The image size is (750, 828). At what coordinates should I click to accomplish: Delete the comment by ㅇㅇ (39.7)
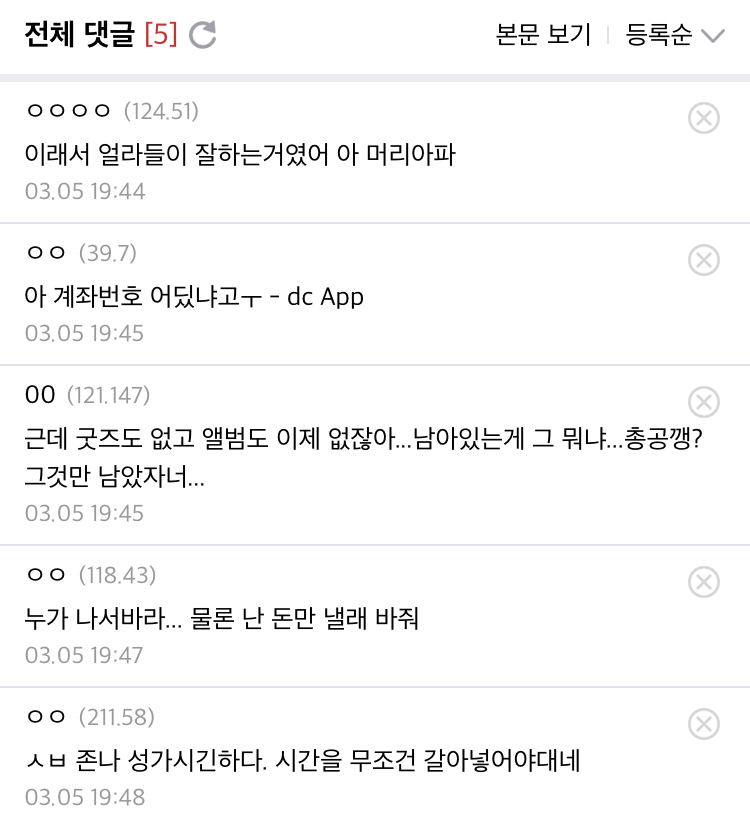point(704,260)
